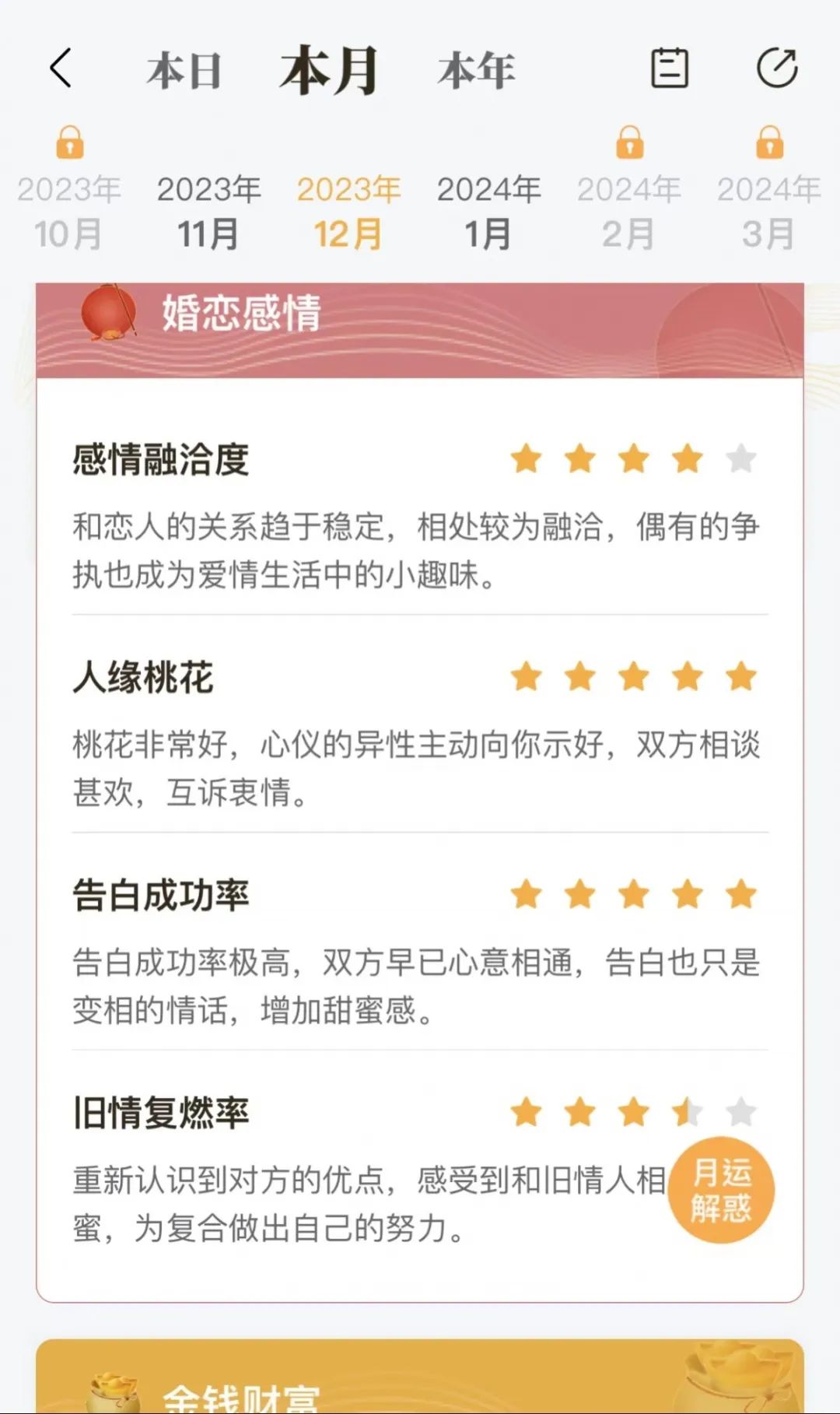The height and width of the screenshot is (1414, 840).
Task: Switch to the 本年 tab
Action: 476,71
